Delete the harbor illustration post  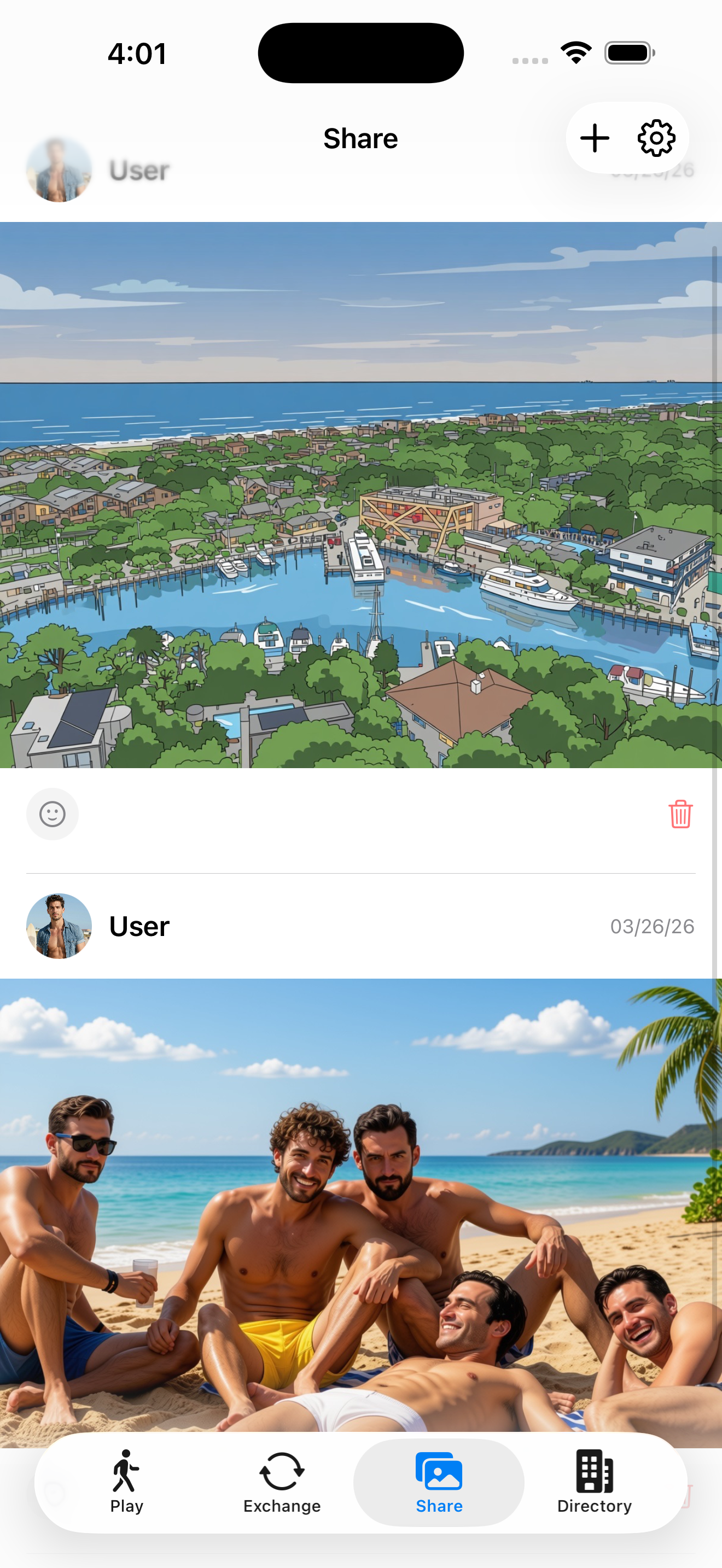pos(680,814)
